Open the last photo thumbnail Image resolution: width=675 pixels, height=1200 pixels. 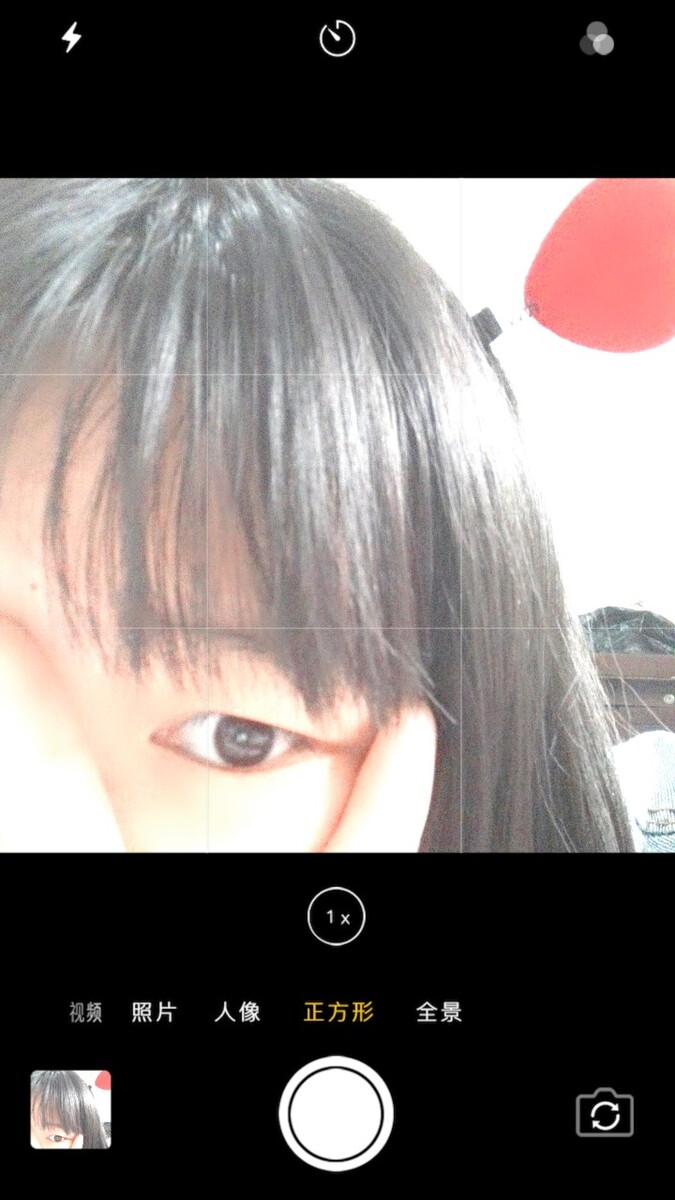tap(71, 1110)
